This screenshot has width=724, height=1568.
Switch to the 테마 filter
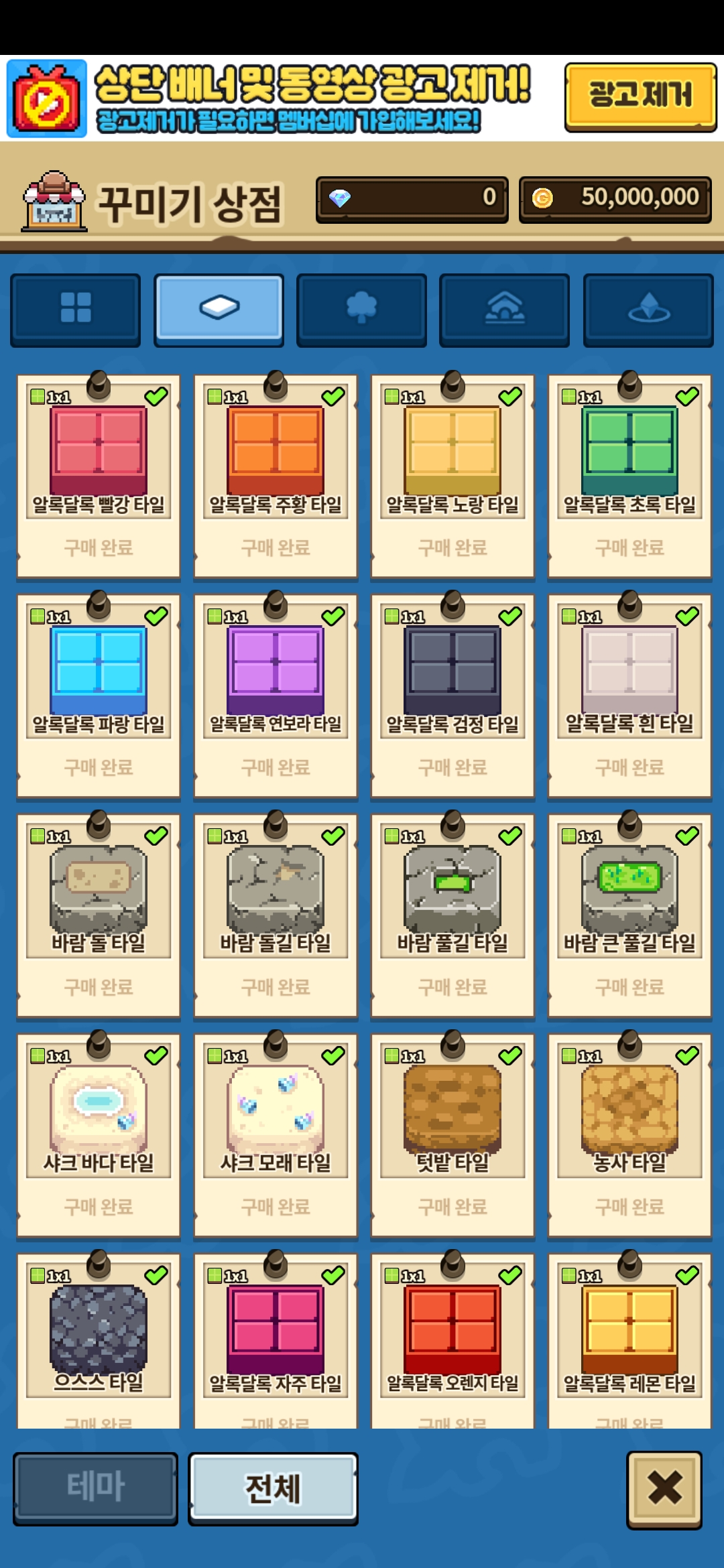click(95, 1488)
